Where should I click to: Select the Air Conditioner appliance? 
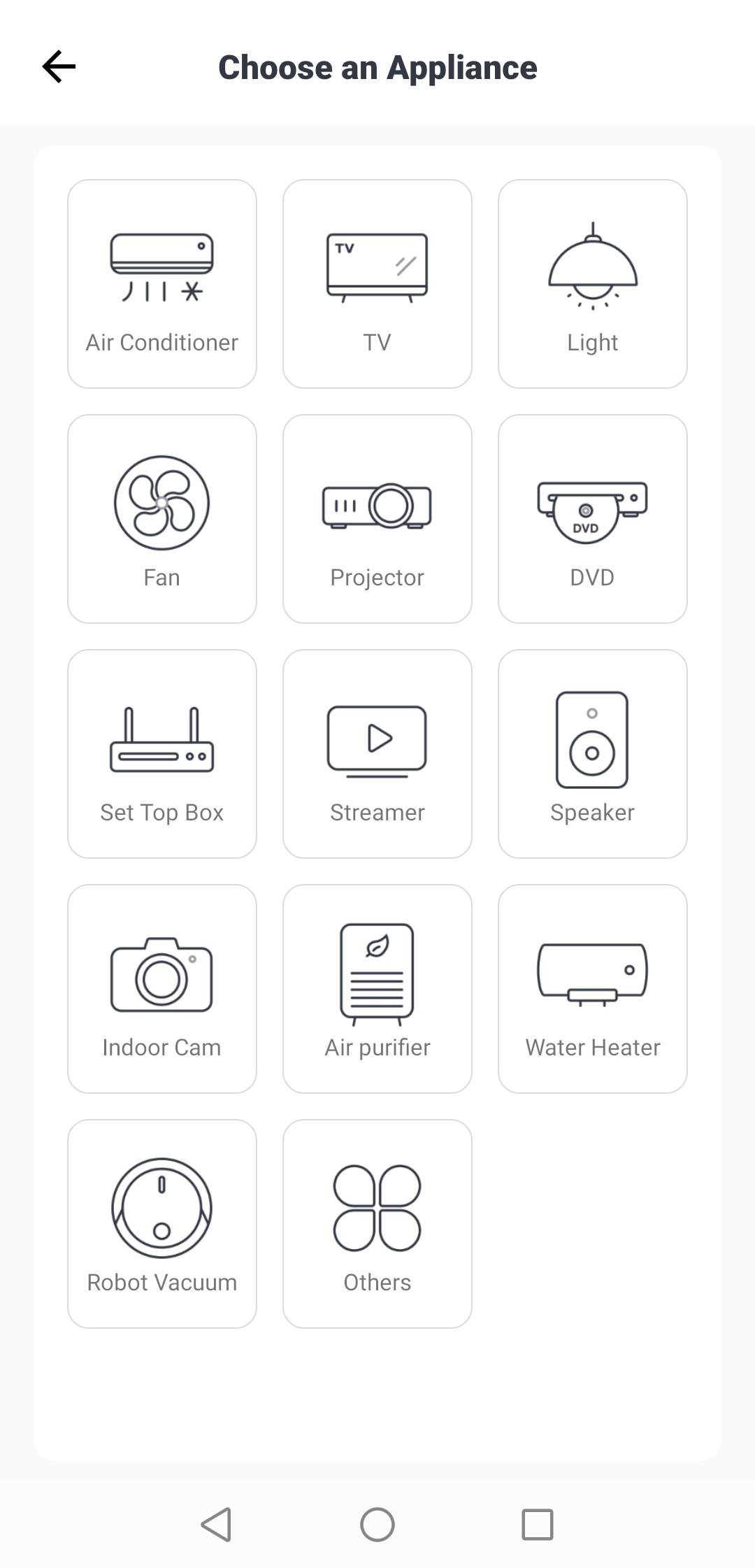tap(162, 284)
